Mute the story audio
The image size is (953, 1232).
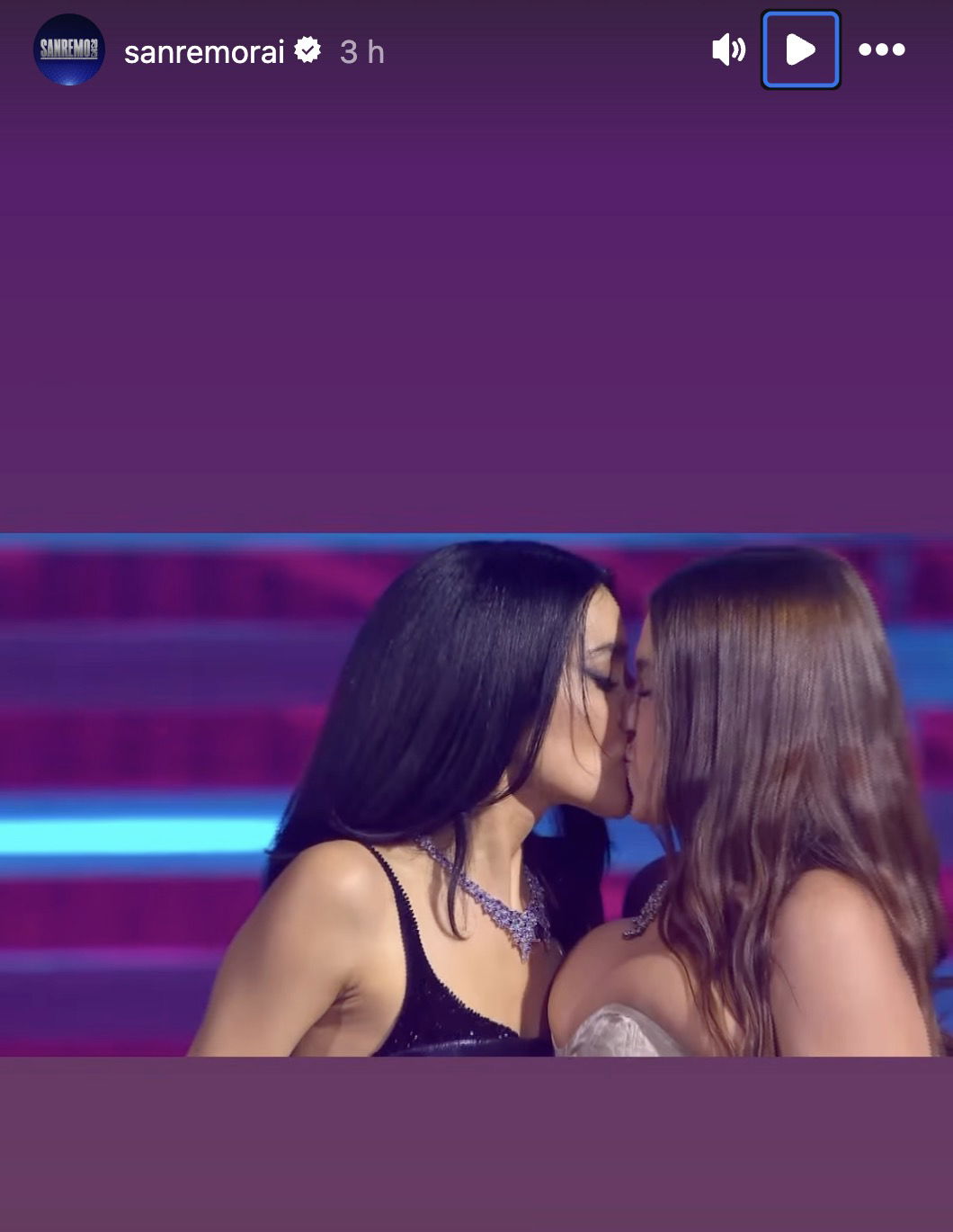[x=728, y=49]
